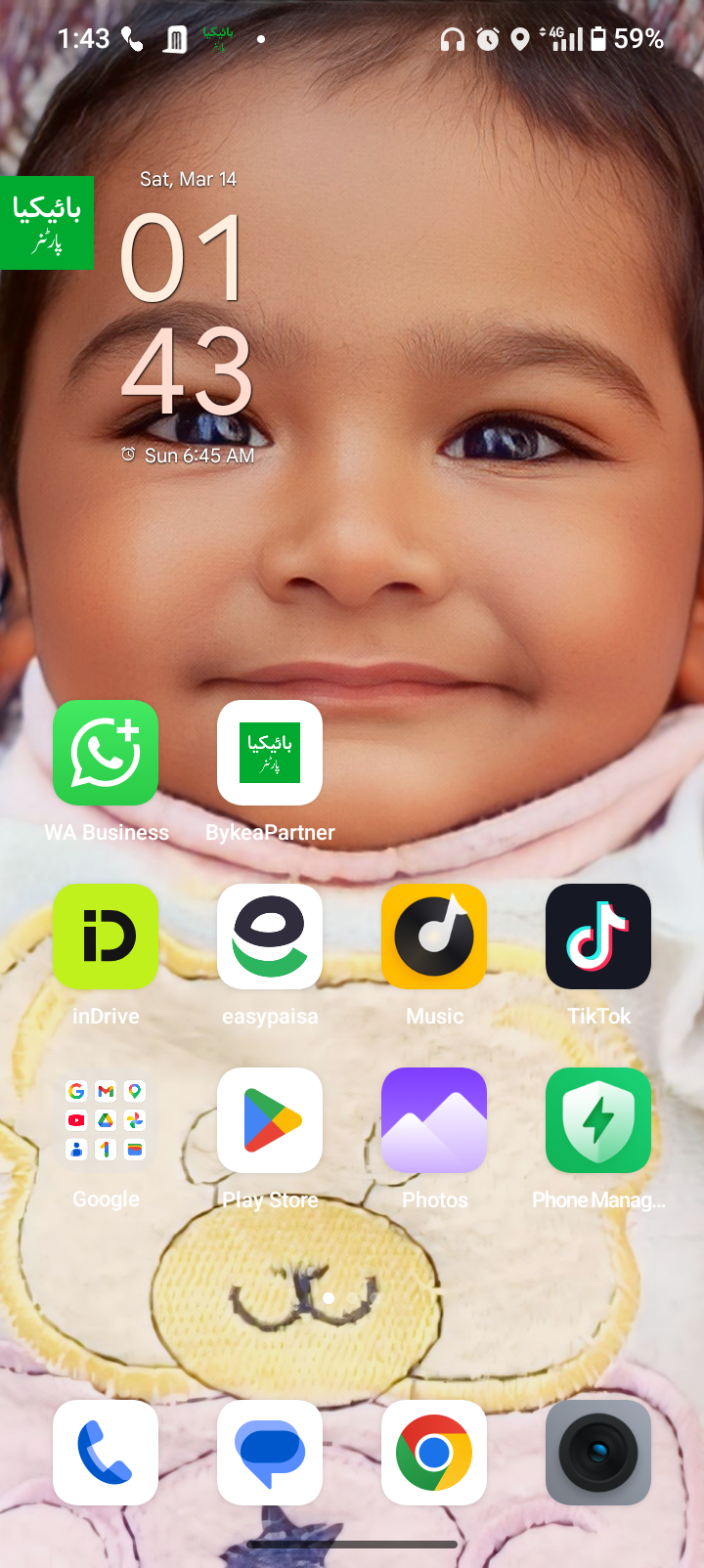This screenshot has width=704, height=1568.
Task: Open the Play Store
Action: 270,1120
